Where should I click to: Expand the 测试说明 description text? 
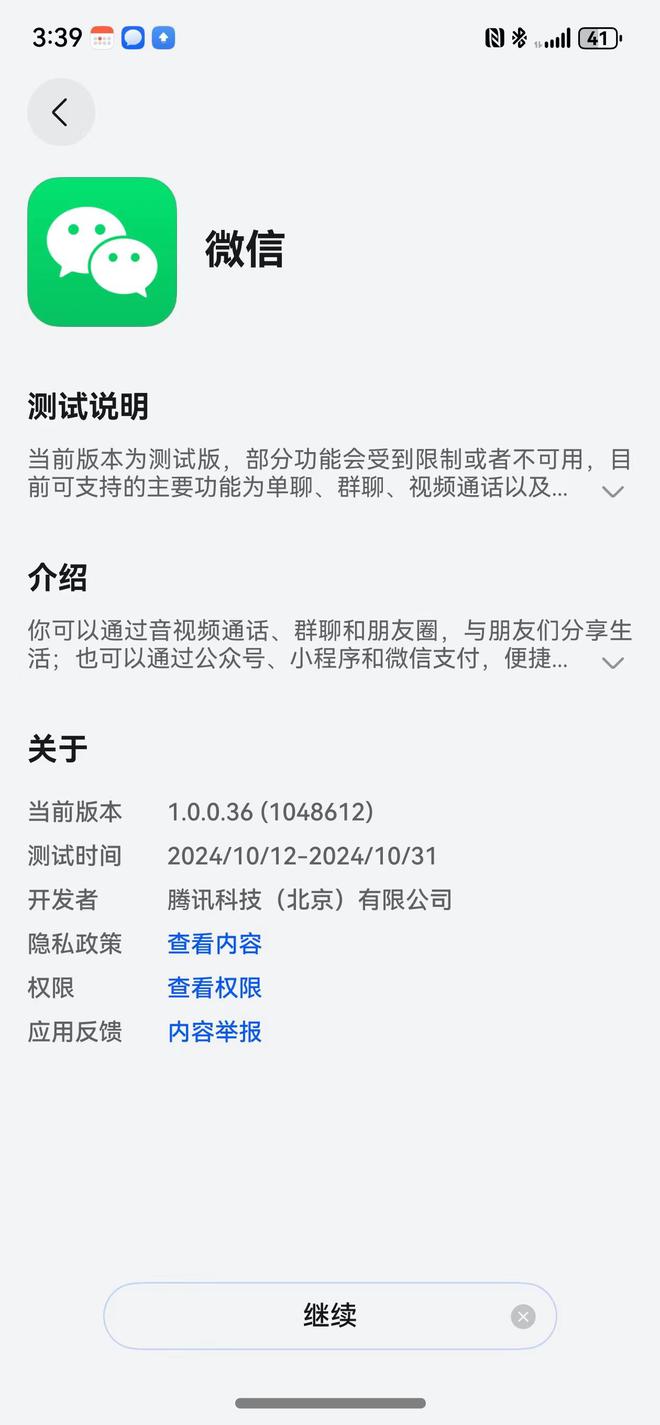[x=612, y=491]
